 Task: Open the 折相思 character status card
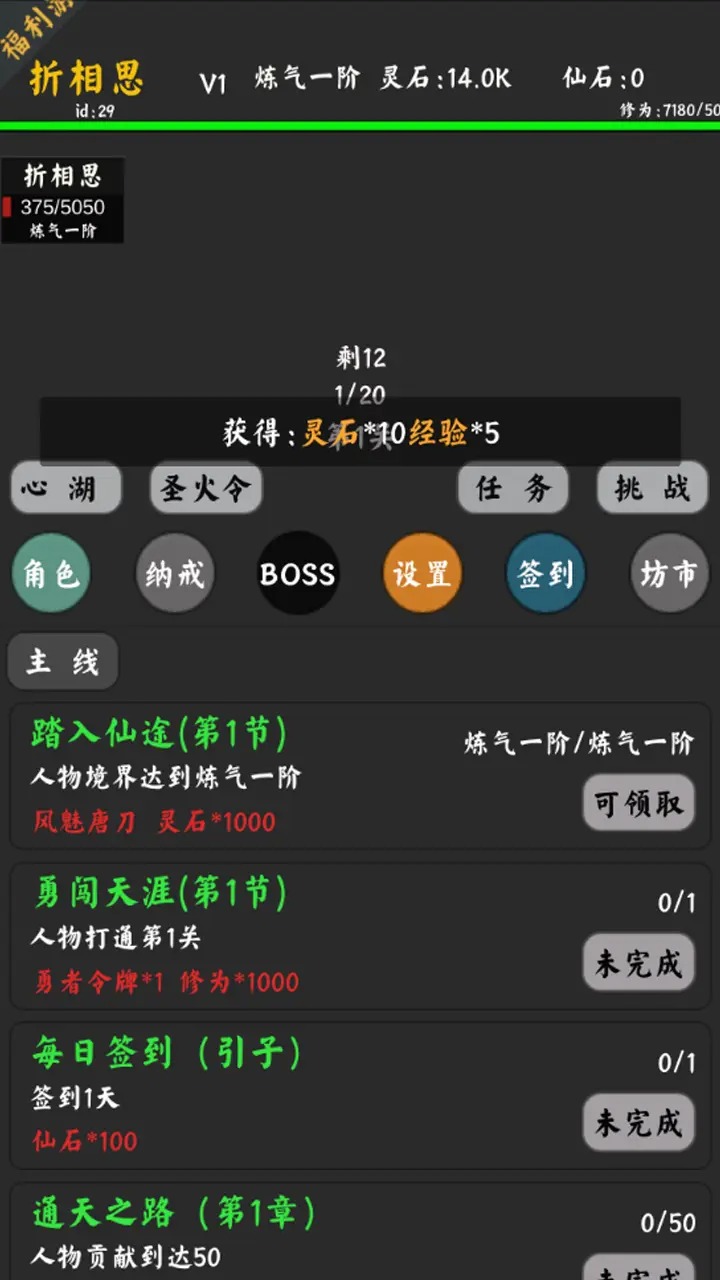point(62,201)
